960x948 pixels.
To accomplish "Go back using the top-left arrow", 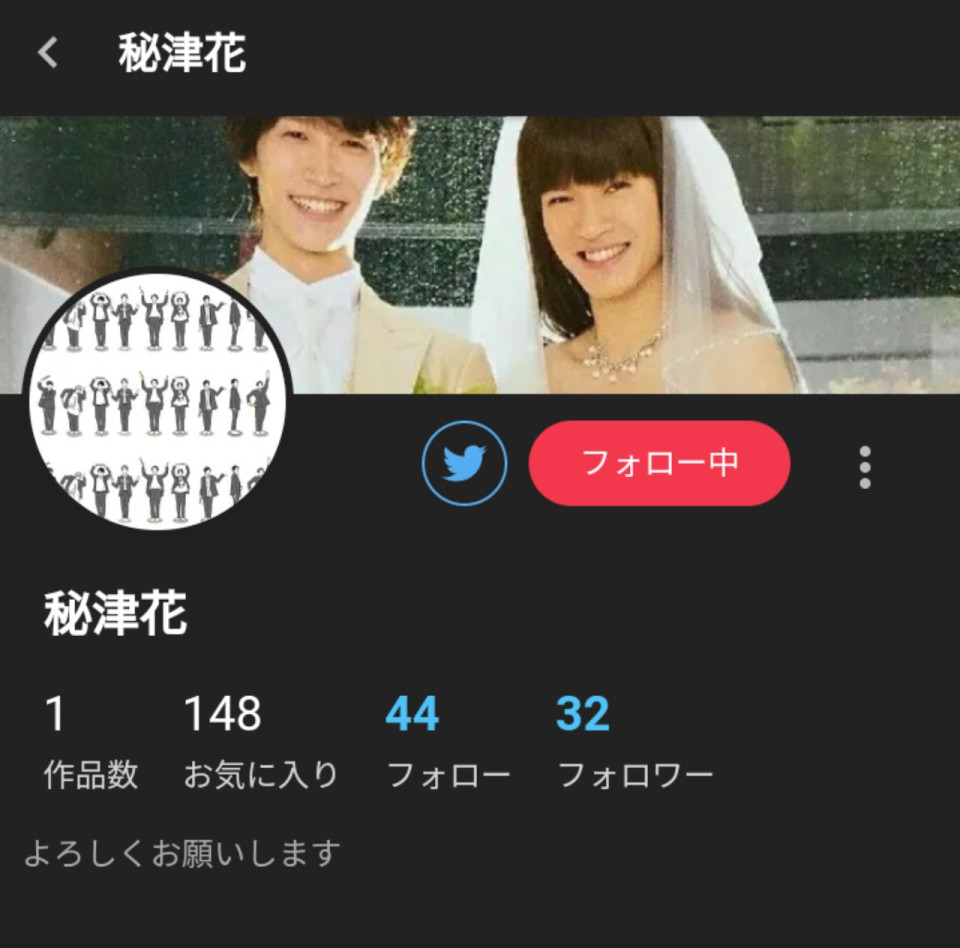I will tap(48, 53).
